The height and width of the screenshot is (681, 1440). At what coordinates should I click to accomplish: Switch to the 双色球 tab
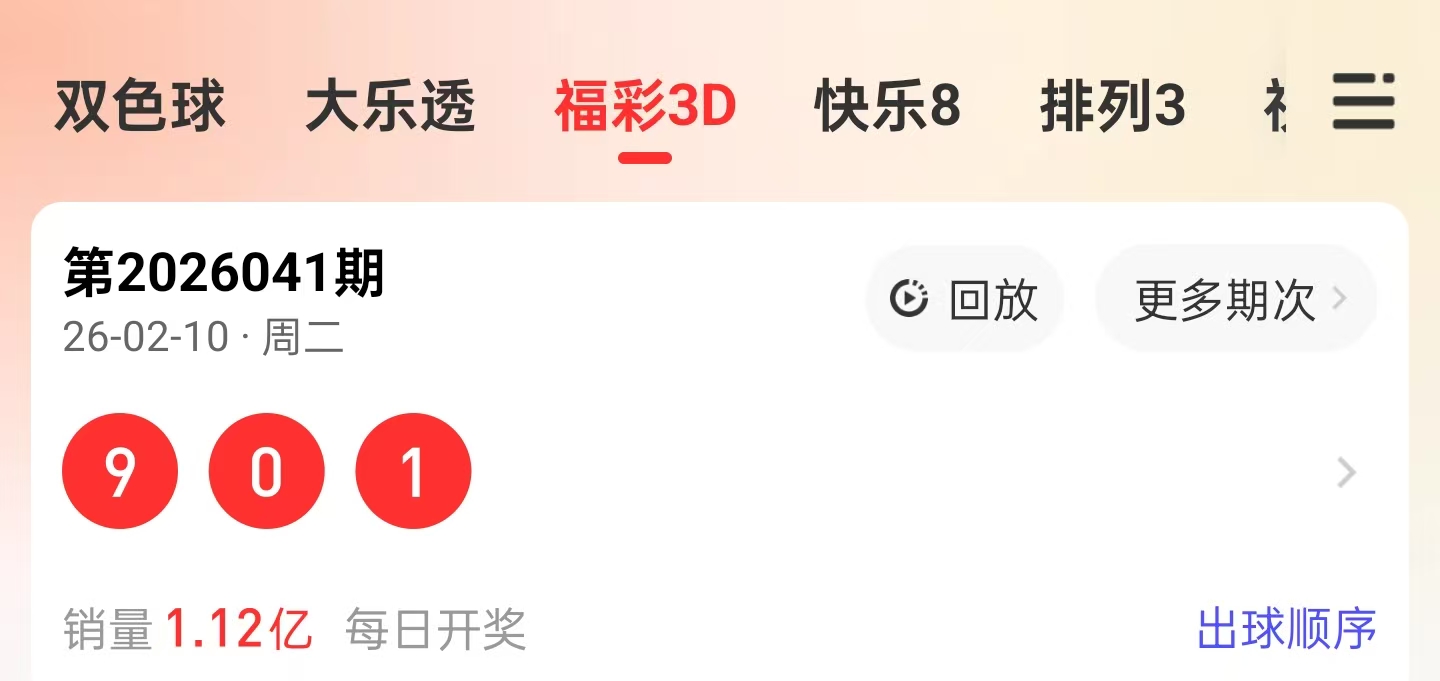140,107
